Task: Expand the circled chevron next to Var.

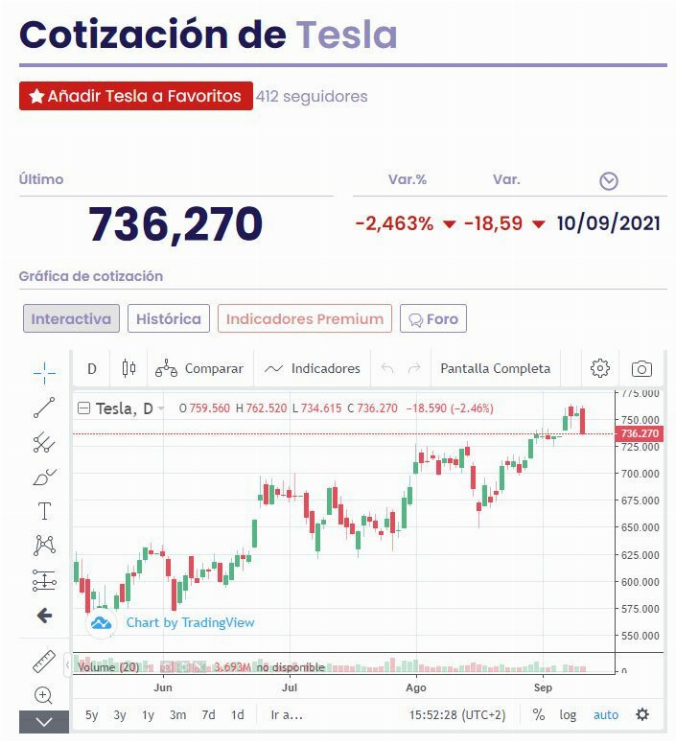Action: coord(609,181)
